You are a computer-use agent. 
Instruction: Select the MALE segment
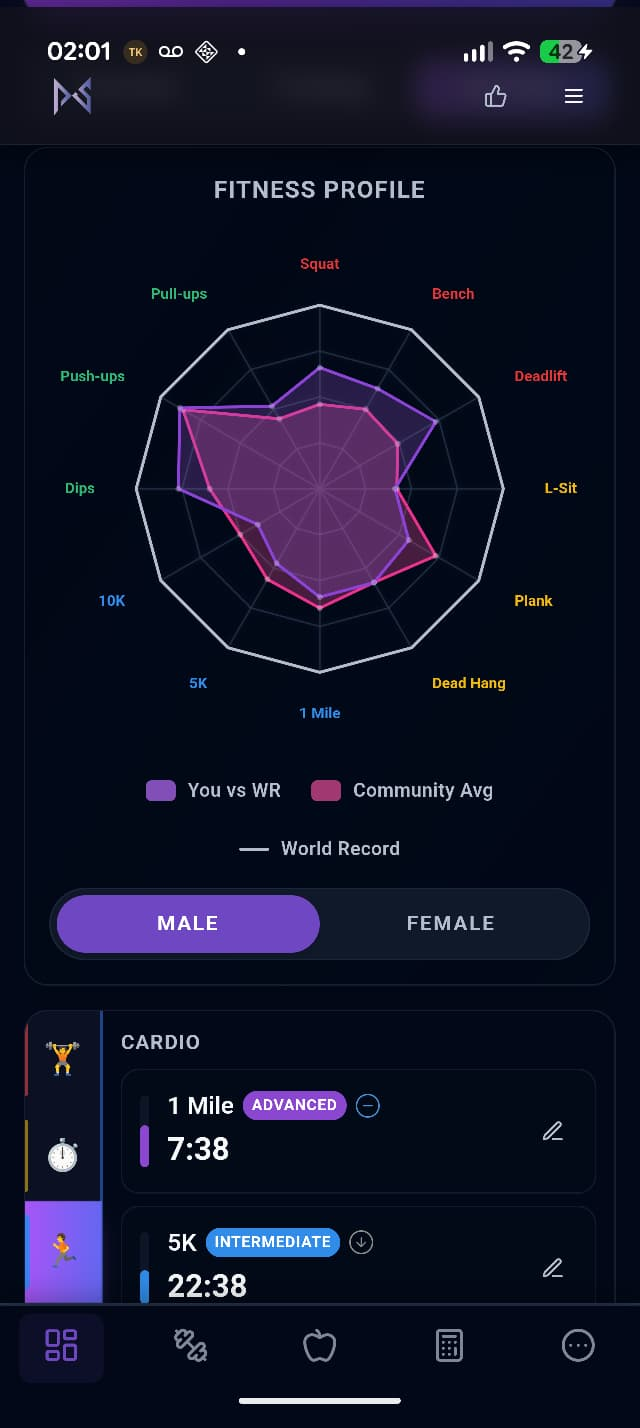[188, 923]
